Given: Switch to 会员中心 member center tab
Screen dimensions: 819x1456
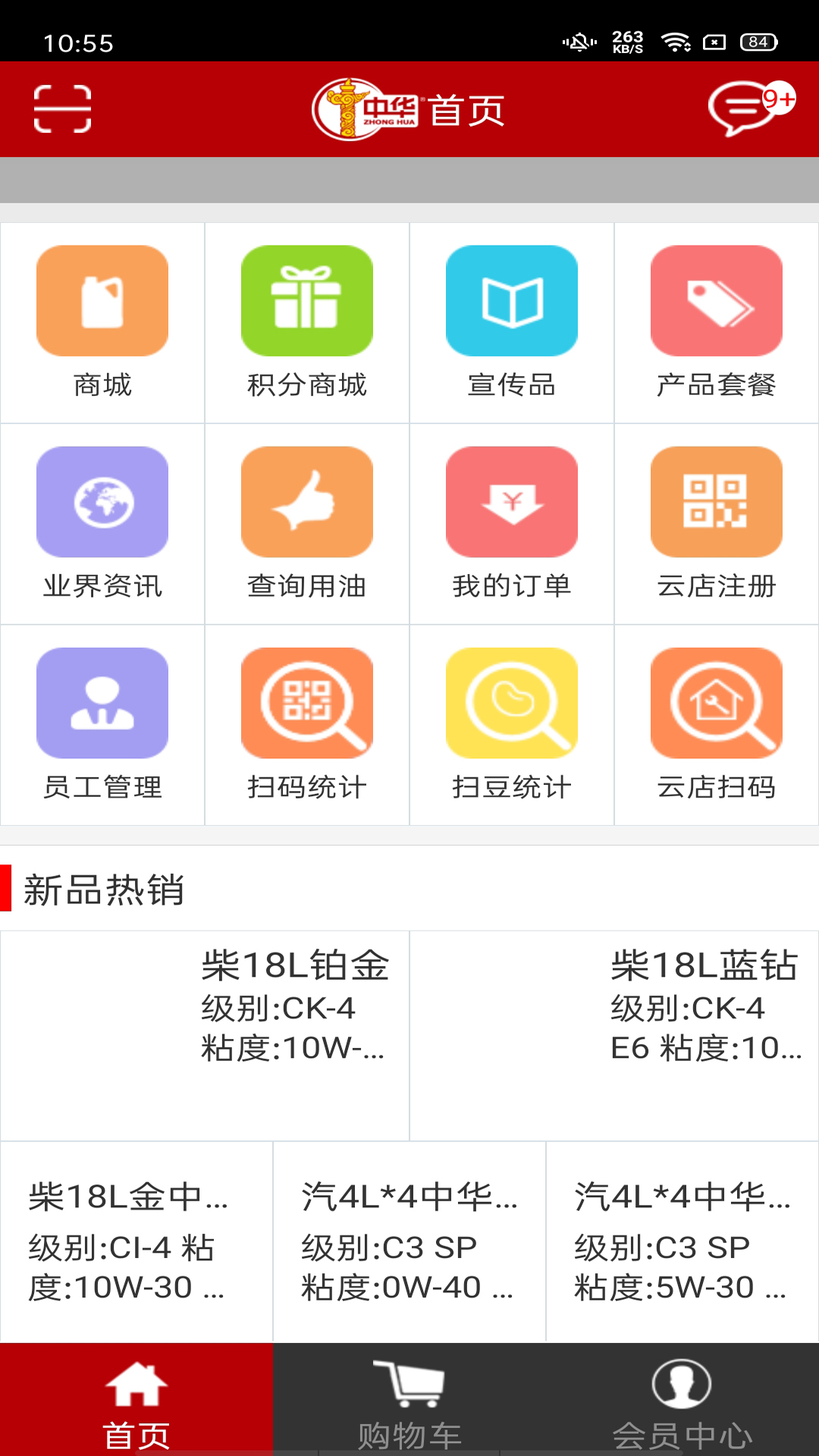Looking at the screenshot, I should pyautogui.click(x=682, y=1400).
